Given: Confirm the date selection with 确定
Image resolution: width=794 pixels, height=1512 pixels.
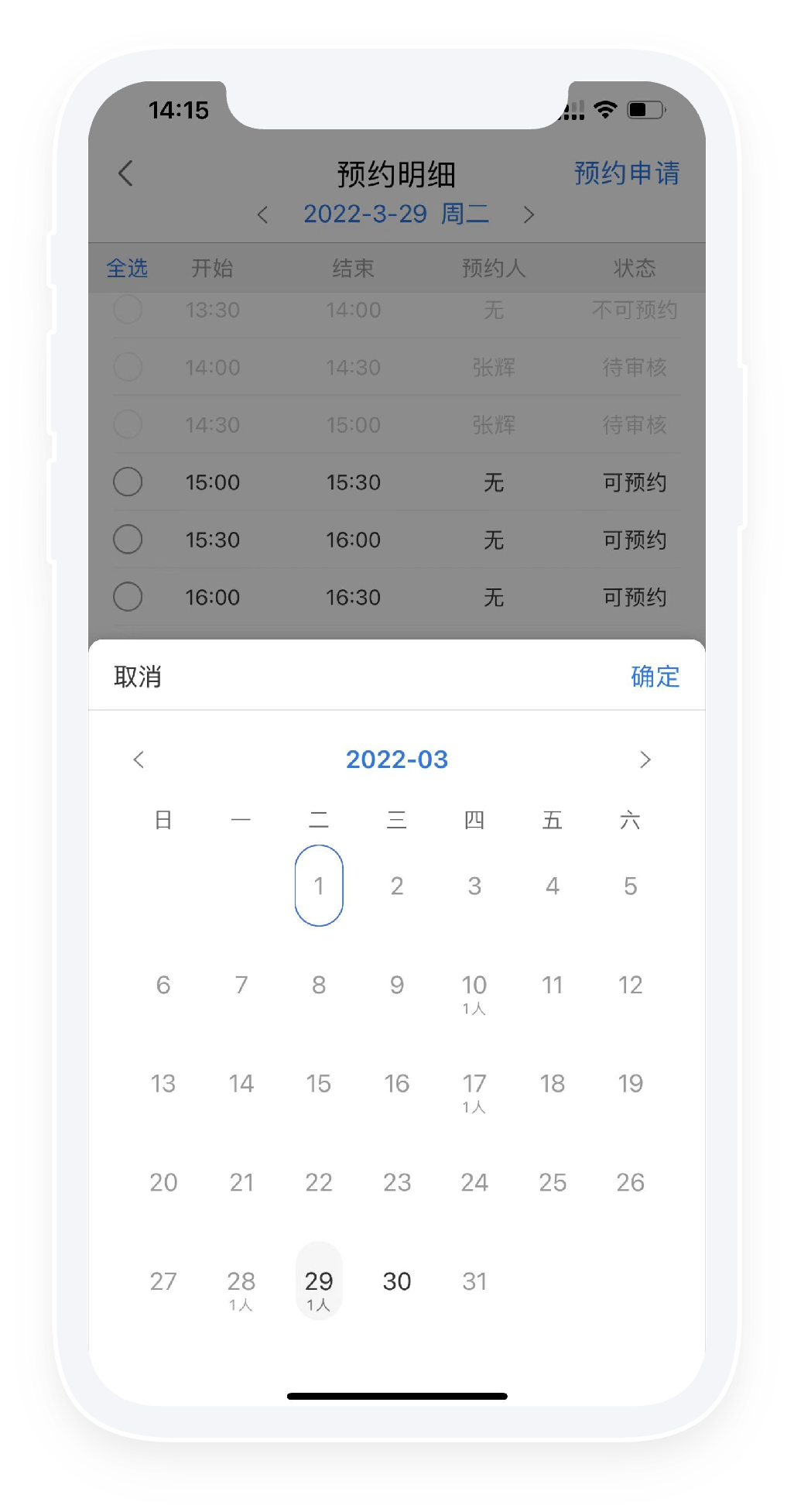Looking at the screenshot, I should (x=655, y=677).
